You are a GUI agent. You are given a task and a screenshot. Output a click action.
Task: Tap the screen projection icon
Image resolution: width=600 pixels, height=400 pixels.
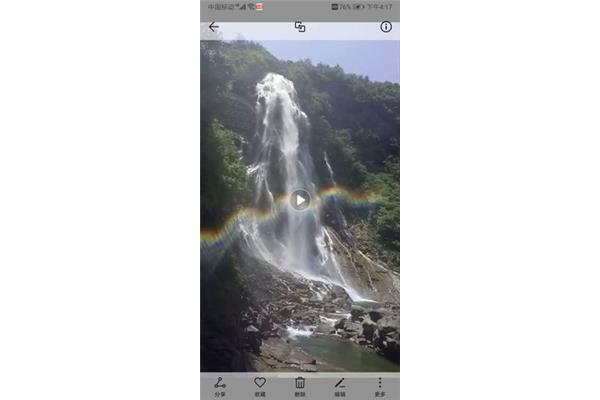[300, 27]
